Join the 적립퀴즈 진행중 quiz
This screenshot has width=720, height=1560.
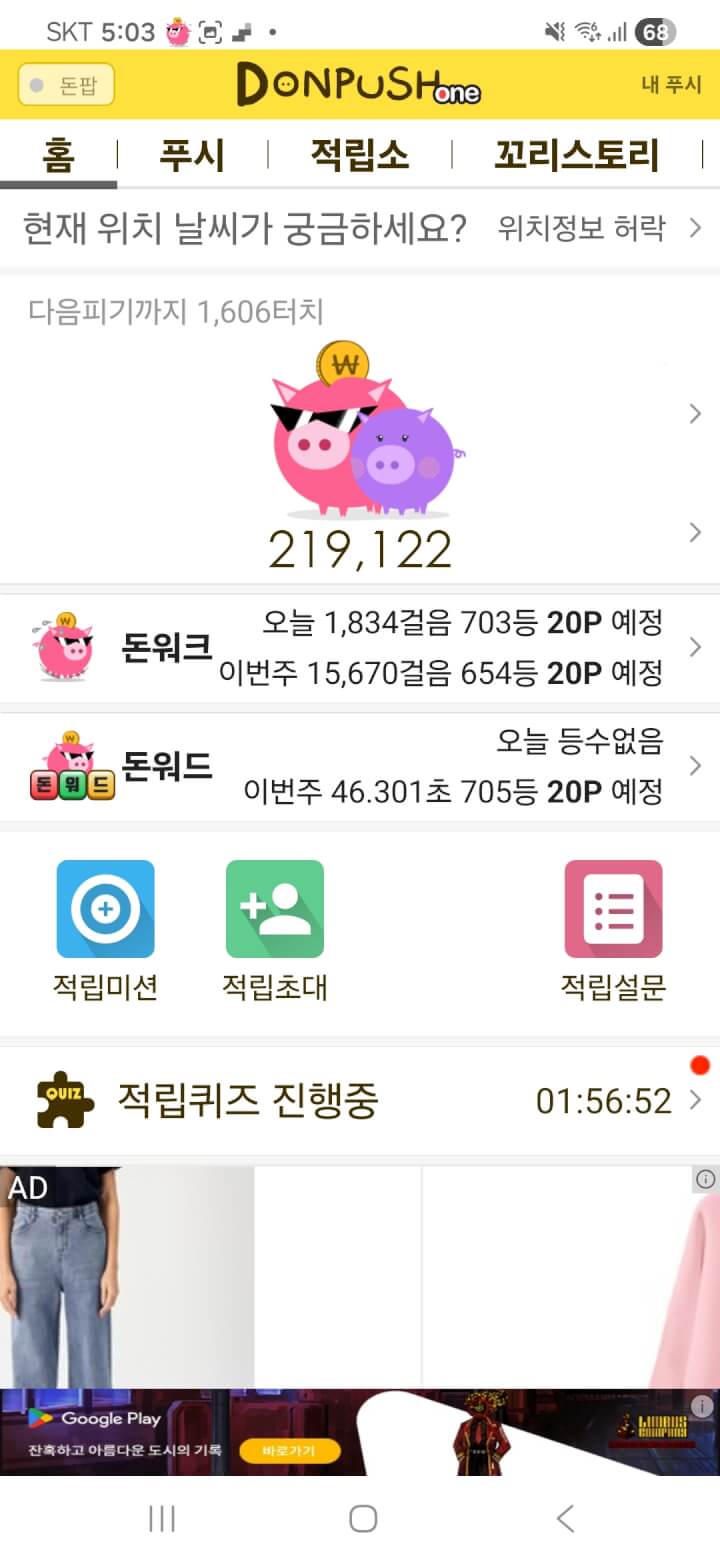[360, 1101]
